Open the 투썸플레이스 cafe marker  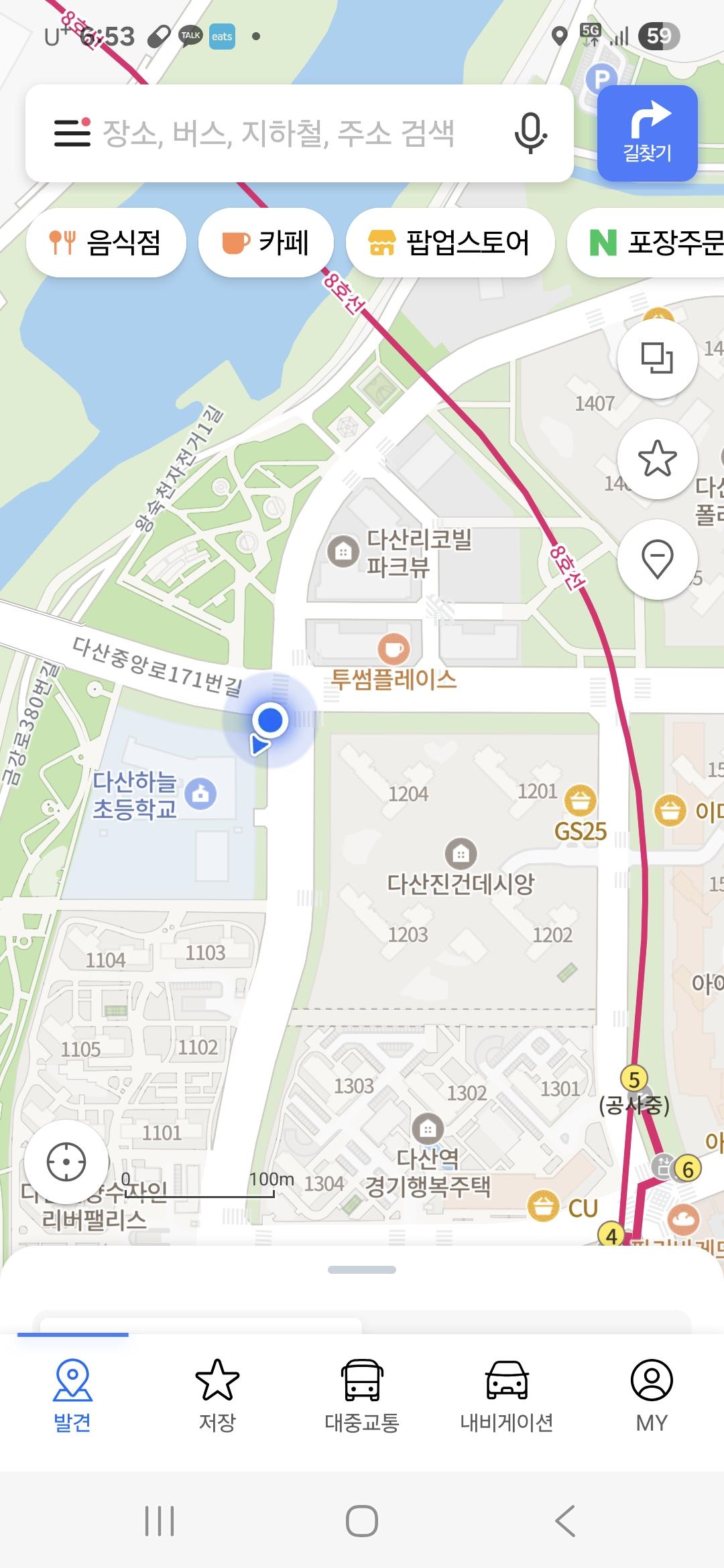click(394, 649)
